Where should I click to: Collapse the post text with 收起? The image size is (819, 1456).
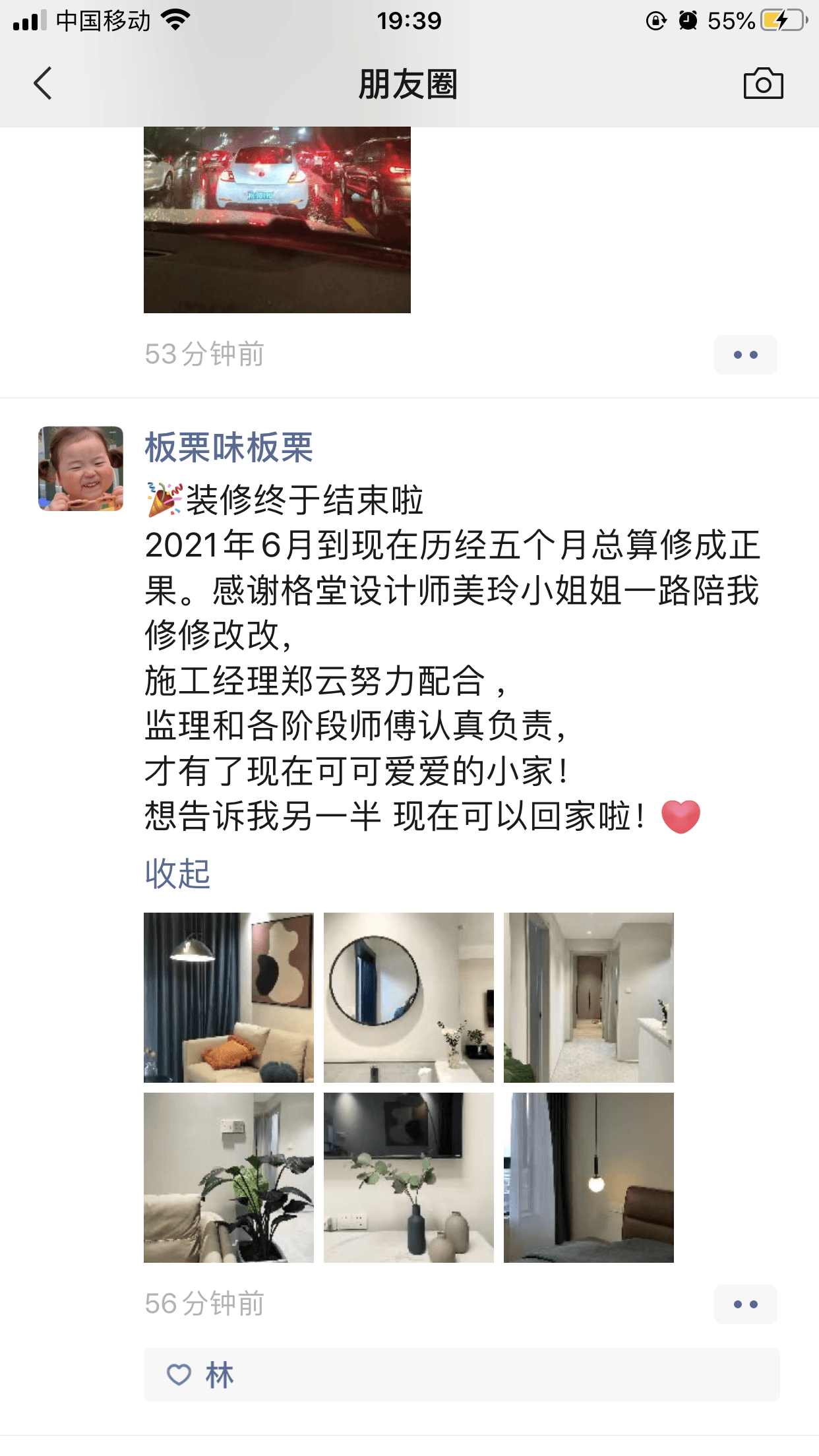pos(177,874)
